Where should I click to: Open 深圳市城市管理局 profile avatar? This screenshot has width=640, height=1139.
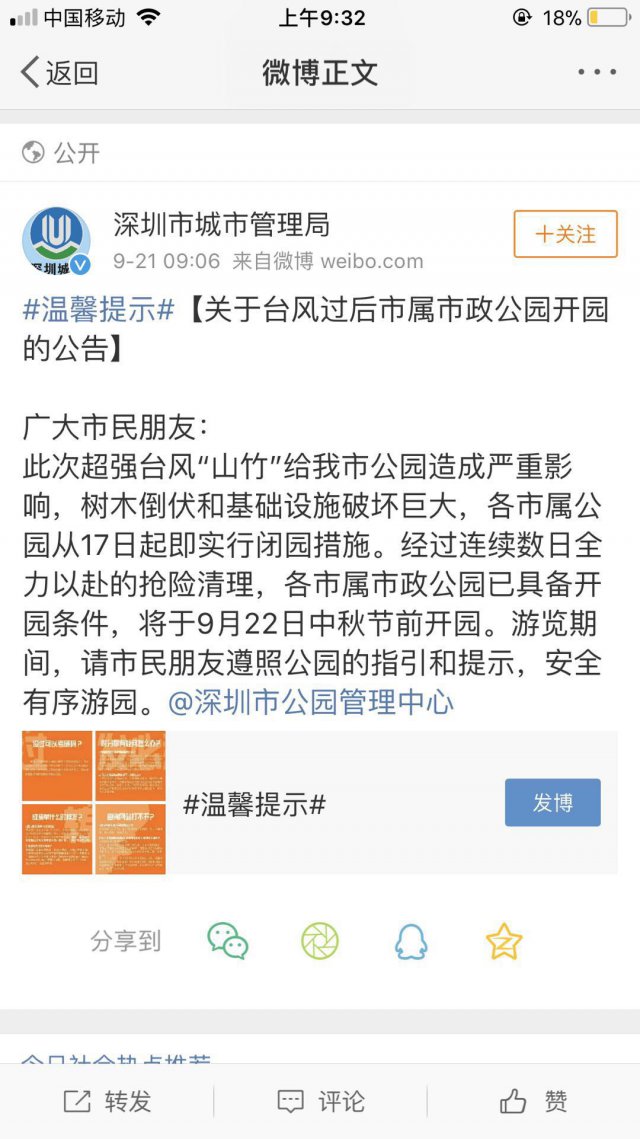pyautogui.click(x=57, y=242)
